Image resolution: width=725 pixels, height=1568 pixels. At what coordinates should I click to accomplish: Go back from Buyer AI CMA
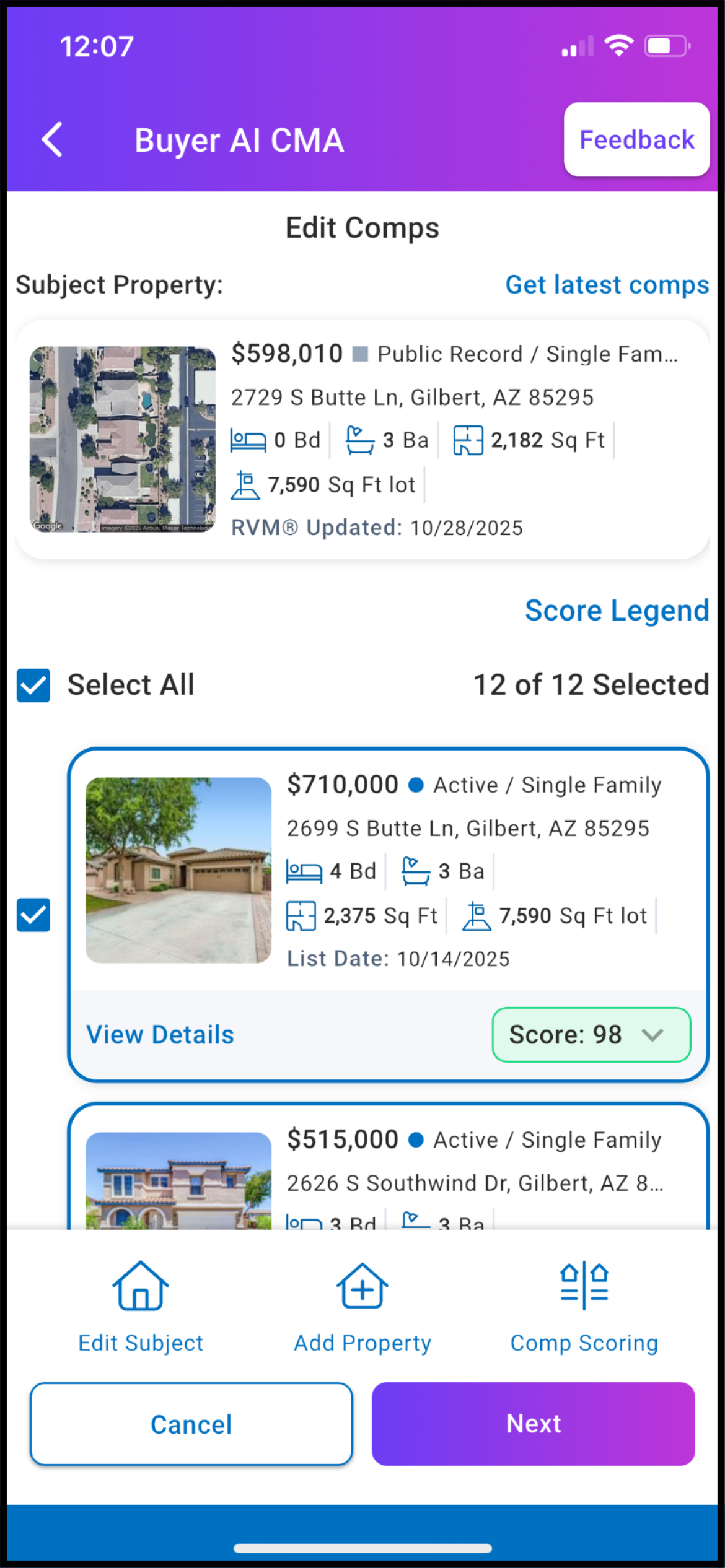pyautogui.click(x=53, y=140)
